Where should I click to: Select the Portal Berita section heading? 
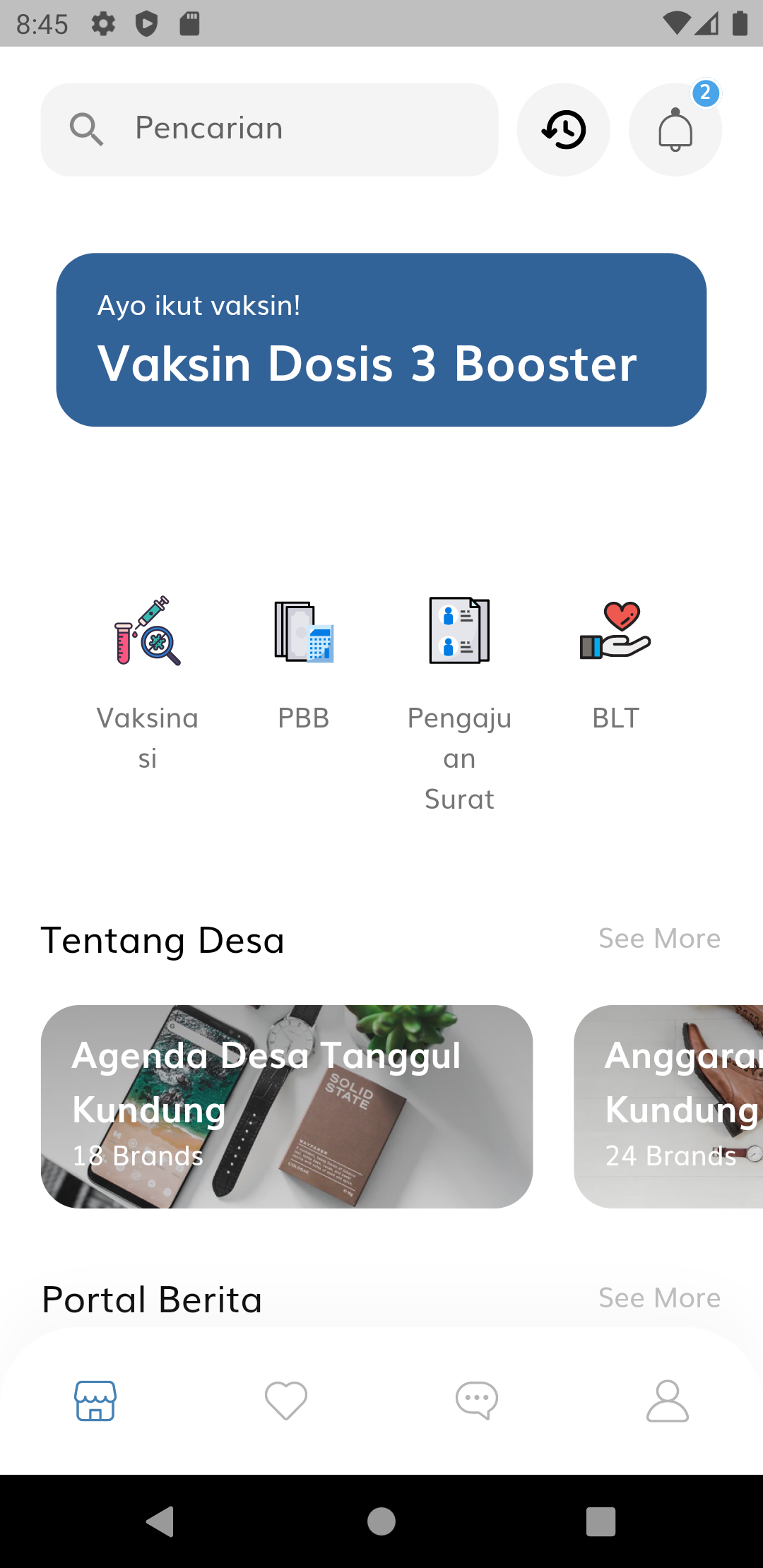[x=151, y=1298]
